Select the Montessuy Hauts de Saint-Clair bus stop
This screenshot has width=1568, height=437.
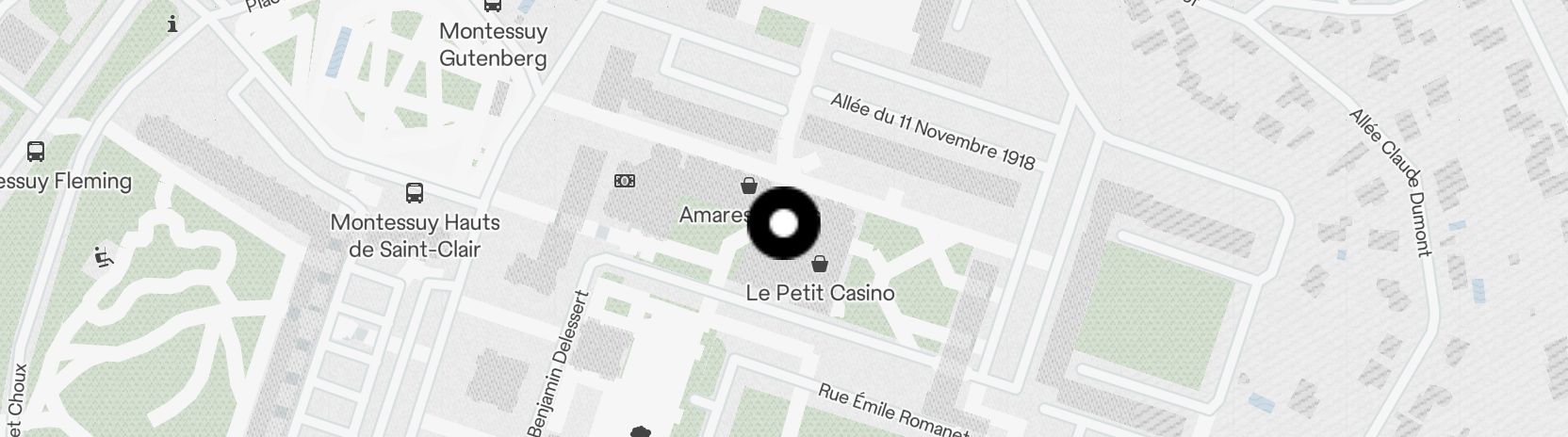tap(414, 193)
